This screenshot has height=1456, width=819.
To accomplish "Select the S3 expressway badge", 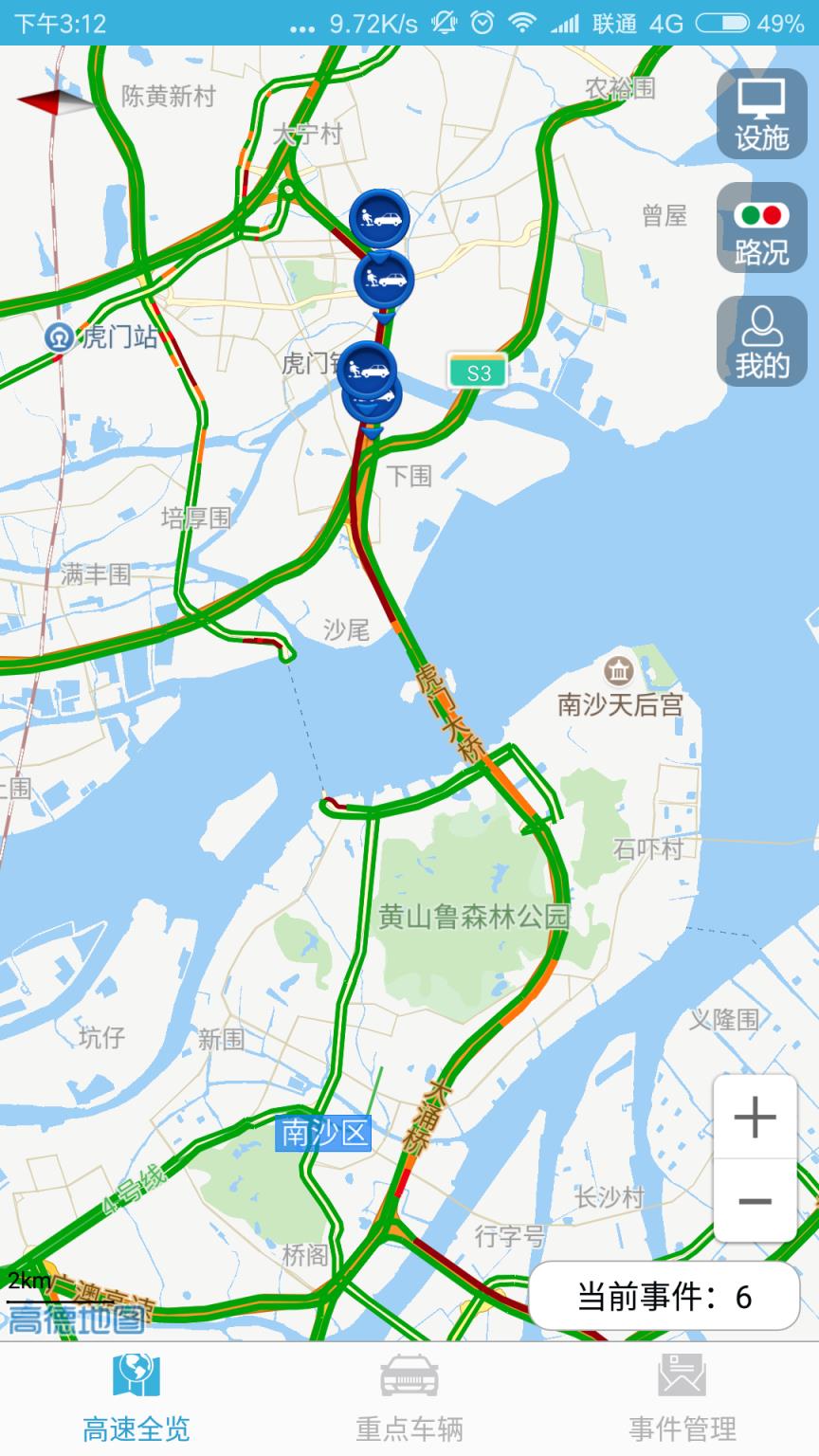I will coord(477,370).
